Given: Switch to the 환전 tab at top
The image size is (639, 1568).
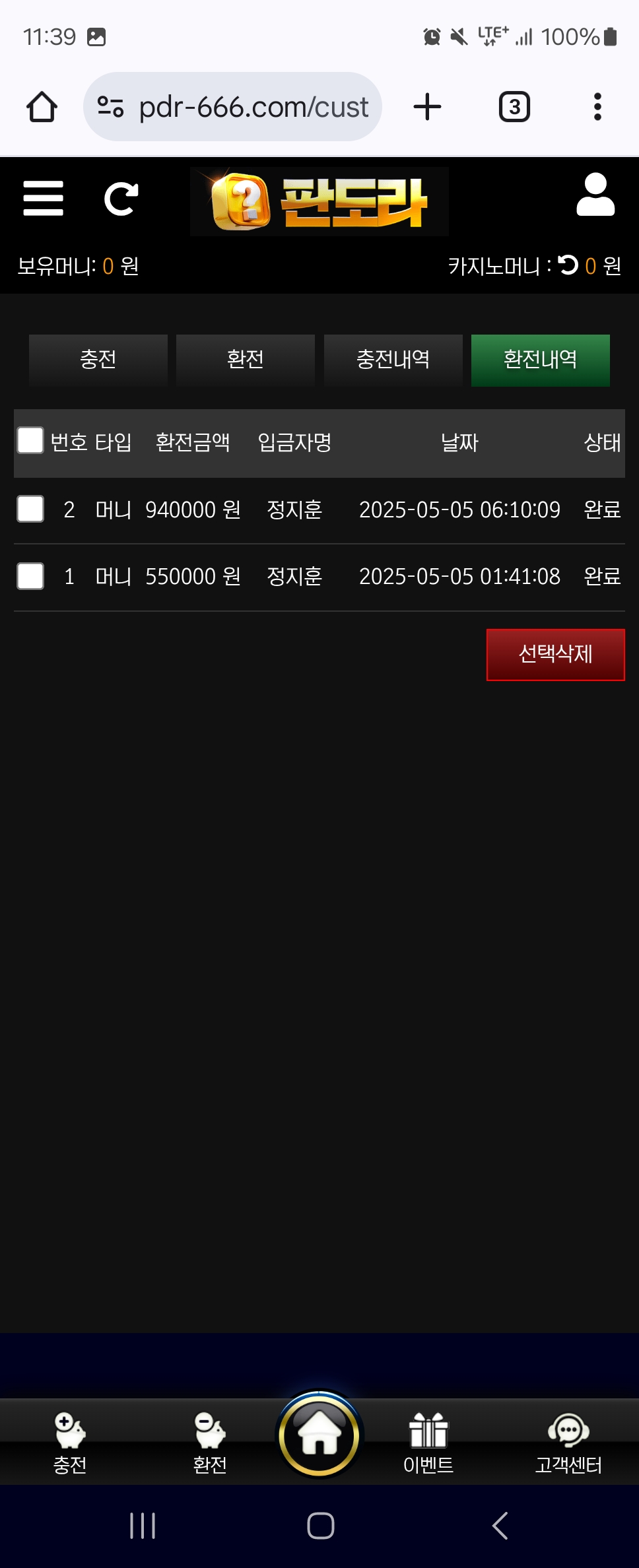Looking at the screenshot, I should [246, 360].
